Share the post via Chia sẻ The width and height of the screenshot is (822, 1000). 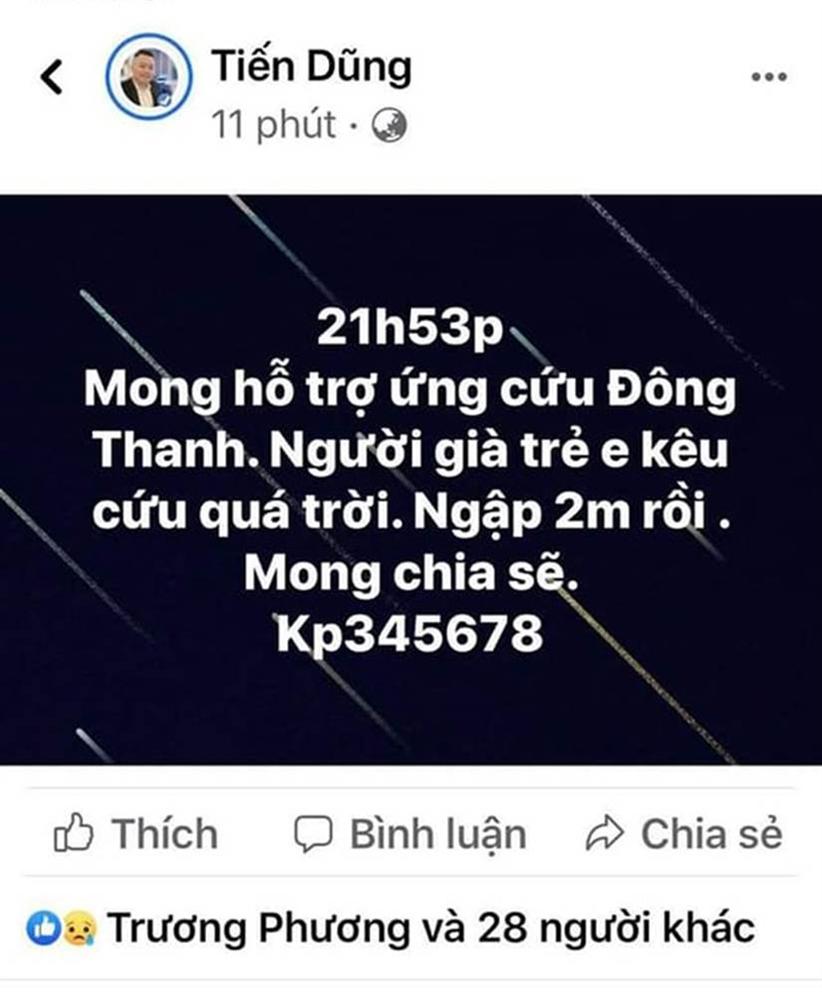[x=684, y=833]
